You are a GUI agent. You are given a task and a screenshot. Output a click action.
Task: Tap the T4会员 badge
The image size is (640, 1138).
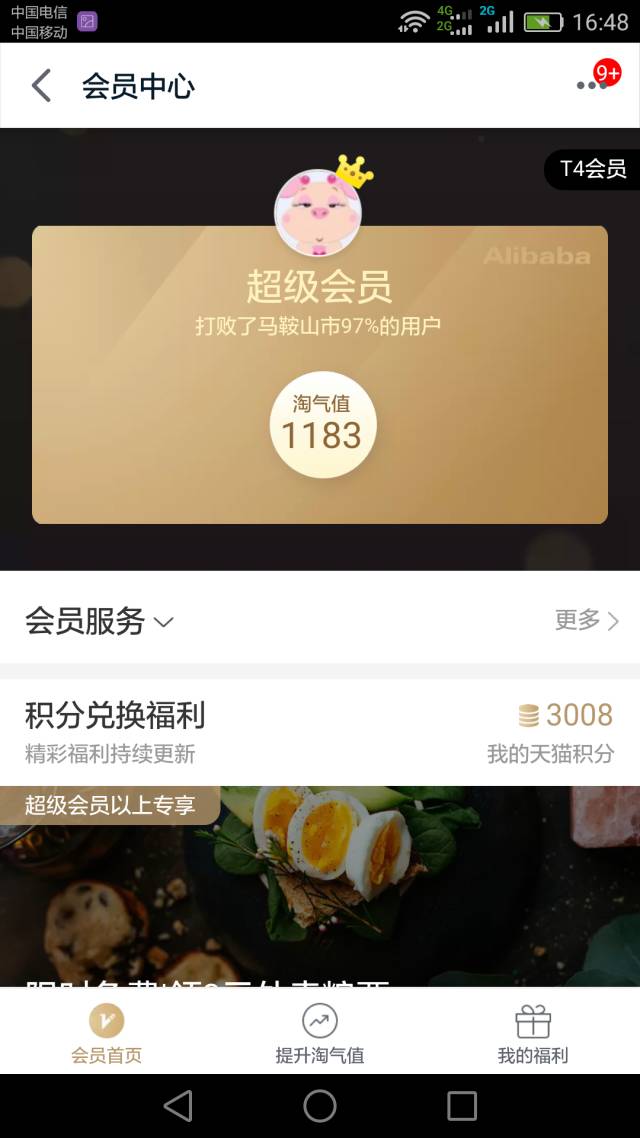[x=592, y=169]
